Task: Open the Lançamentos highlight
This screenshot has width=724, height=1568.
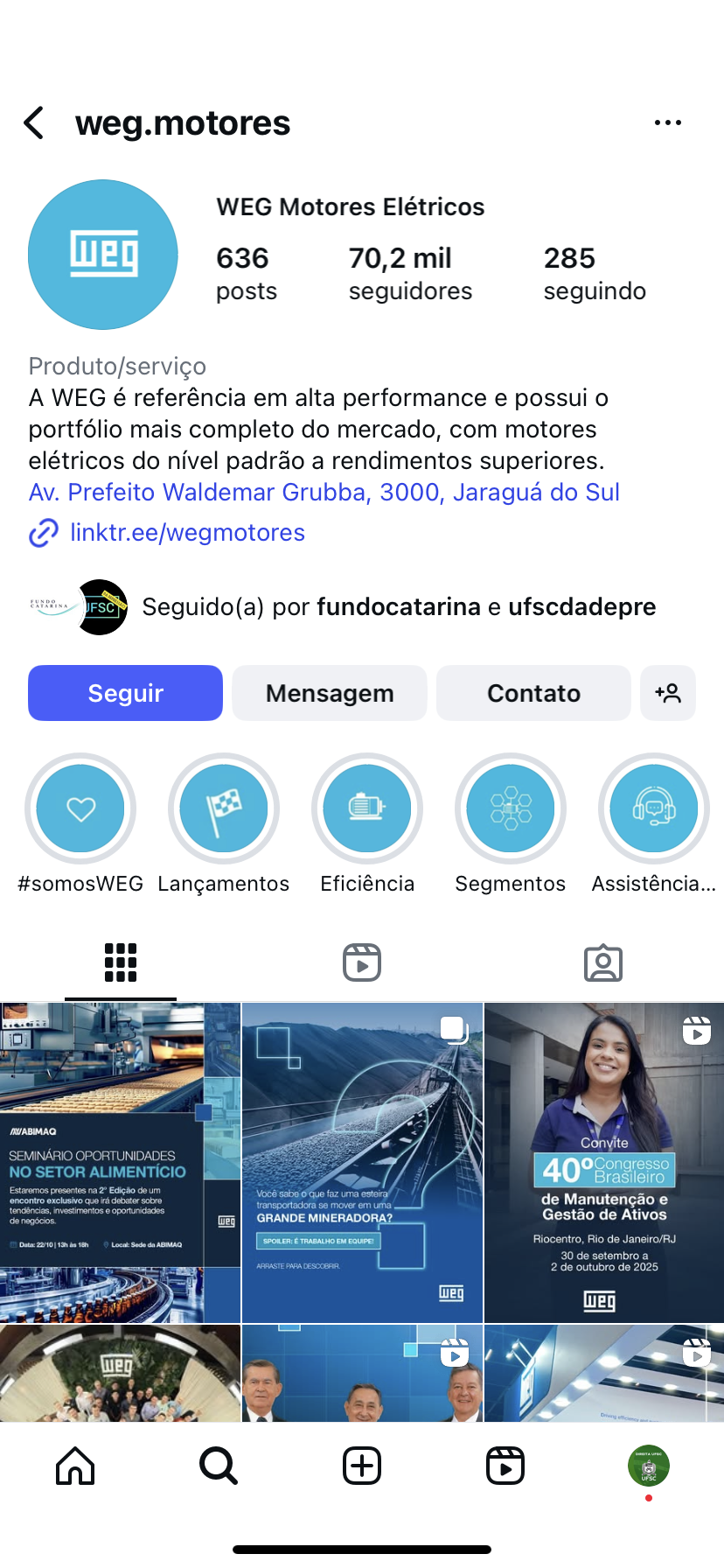Action: (224, 808)
